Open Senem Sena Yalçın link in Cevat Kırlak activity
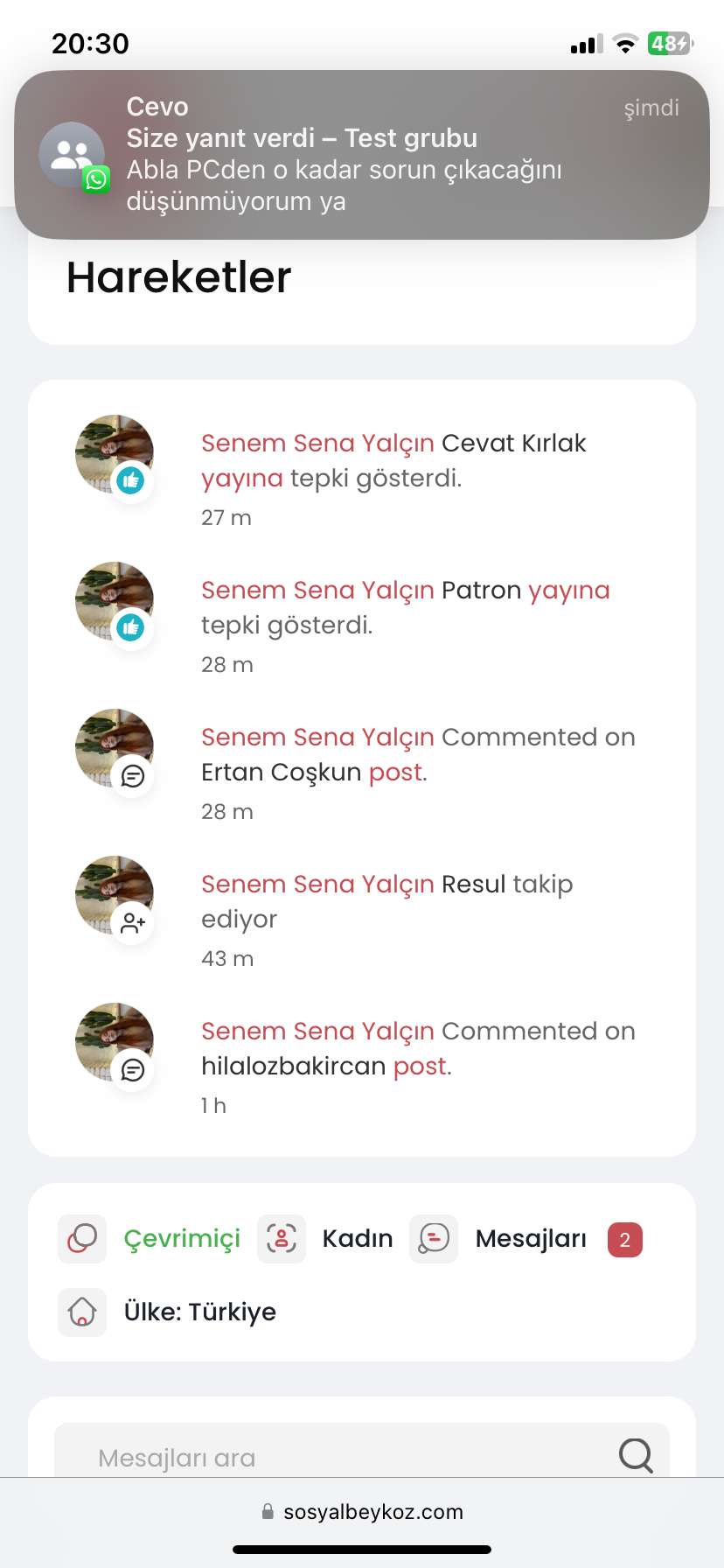 click(x=317, y=444)
